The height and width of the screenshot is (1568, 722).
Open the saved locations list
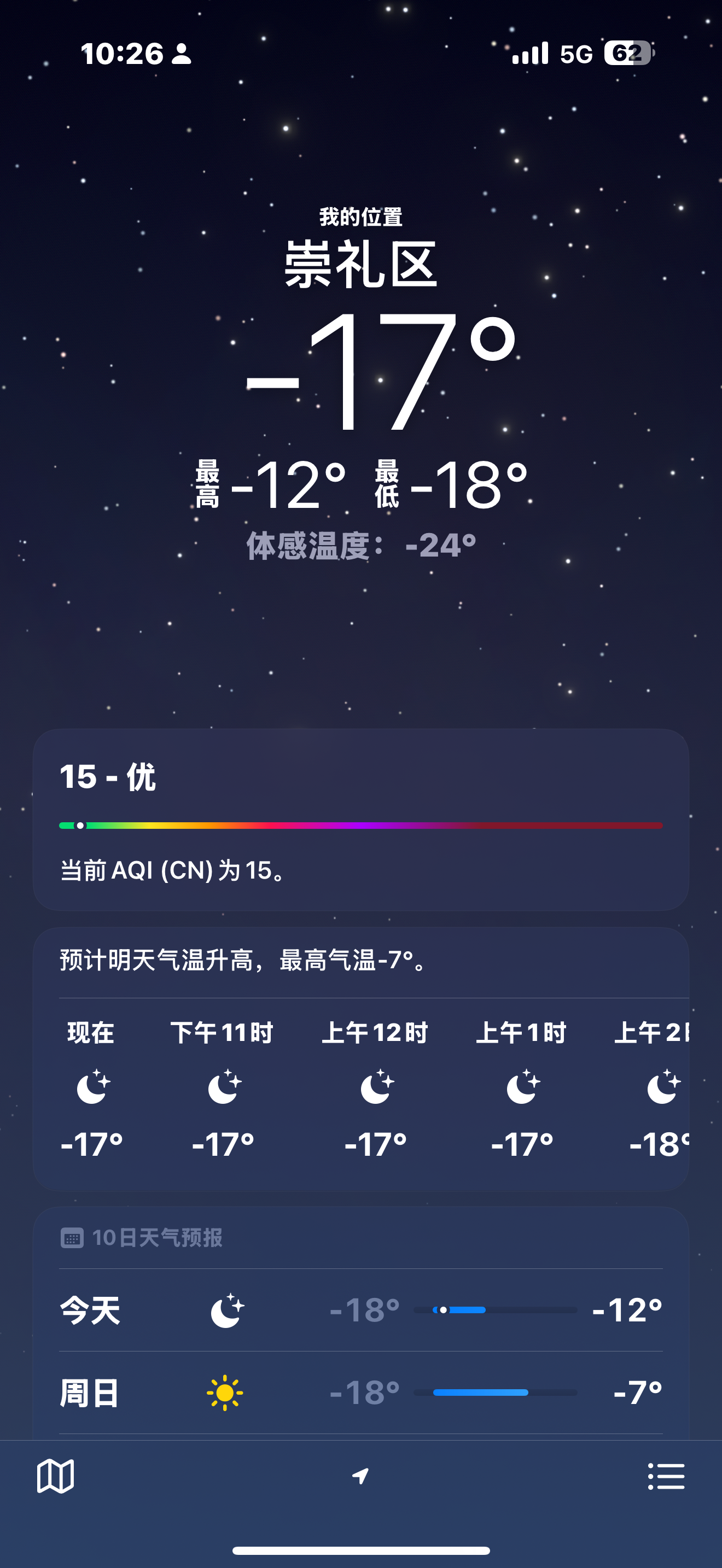pyautogui.click(x=666, y=1476)
